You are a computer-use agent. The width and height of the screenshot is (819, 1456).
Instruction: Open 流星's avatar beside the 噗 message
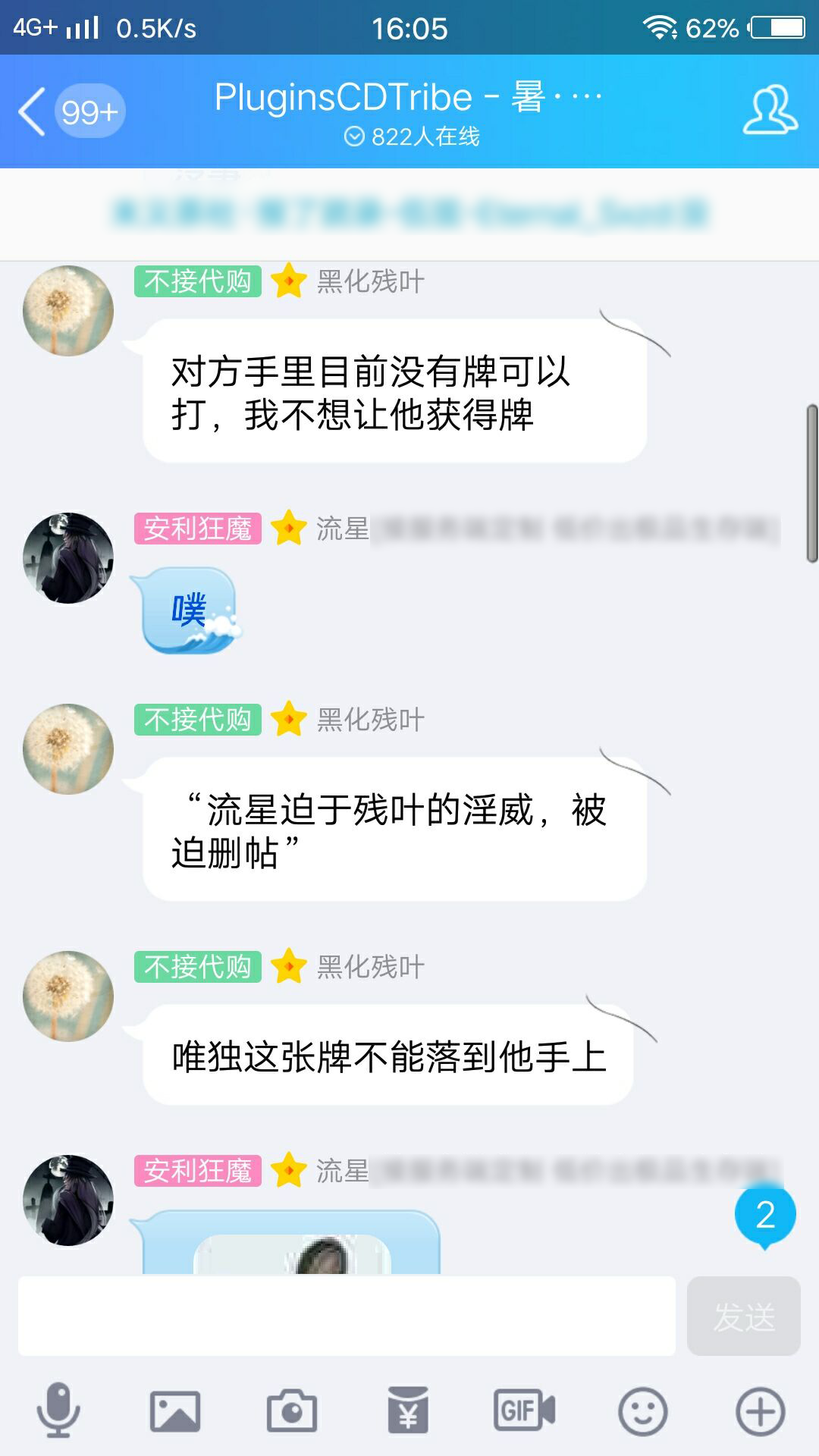click(68, 558)
